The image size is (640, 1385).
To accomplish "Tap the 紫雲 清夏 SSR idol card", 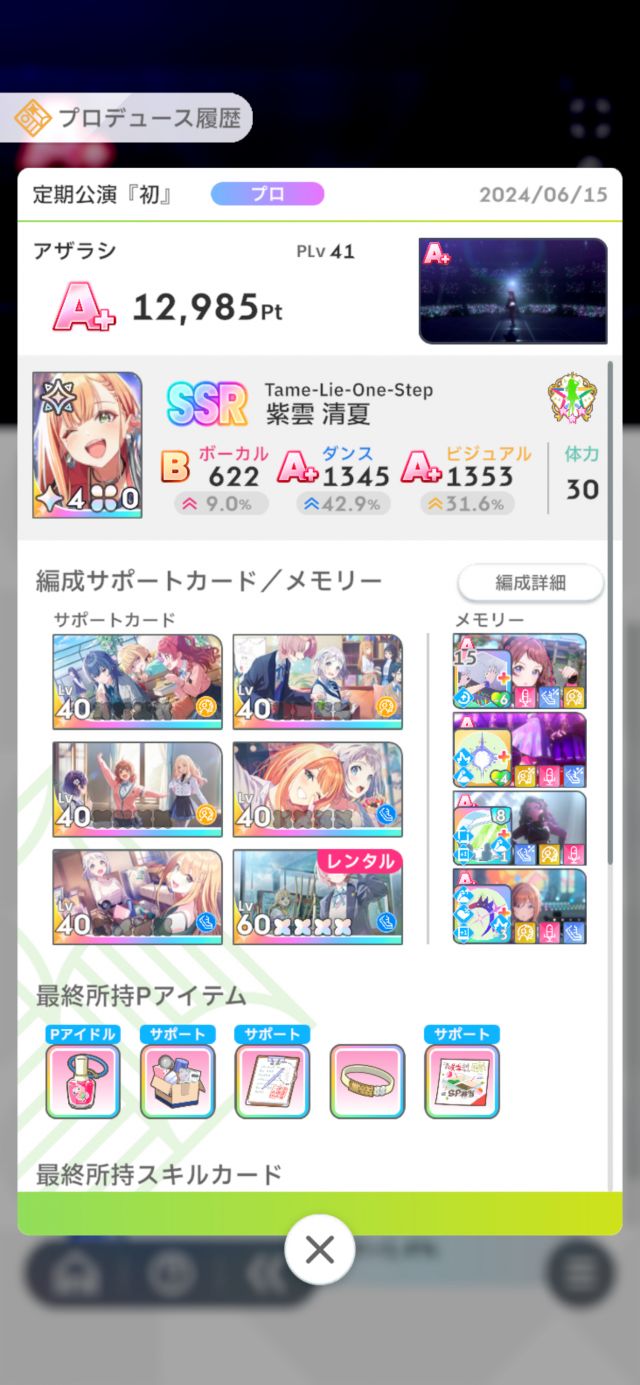I will (x=87, y=445).
